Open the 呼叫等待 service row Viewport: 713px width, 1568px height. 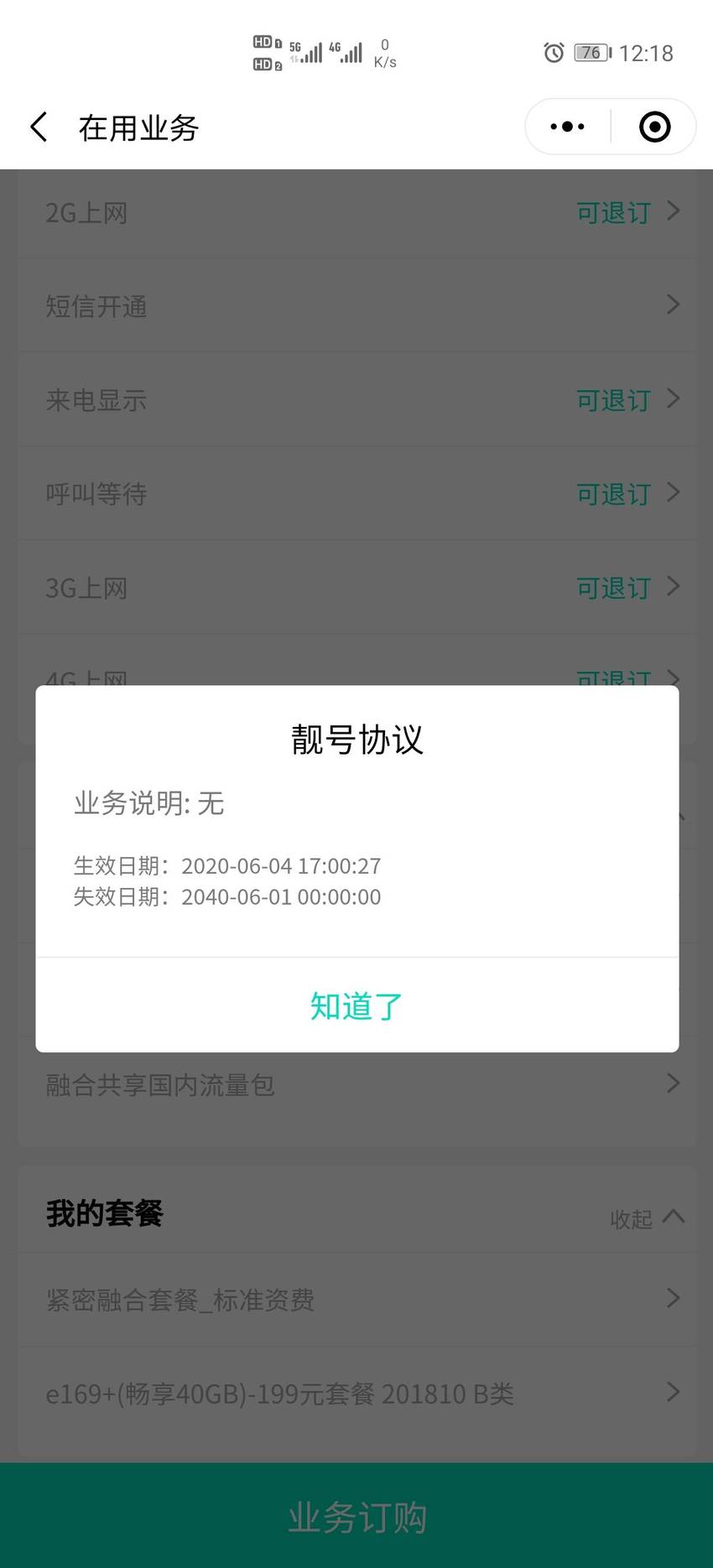(356, 494)
